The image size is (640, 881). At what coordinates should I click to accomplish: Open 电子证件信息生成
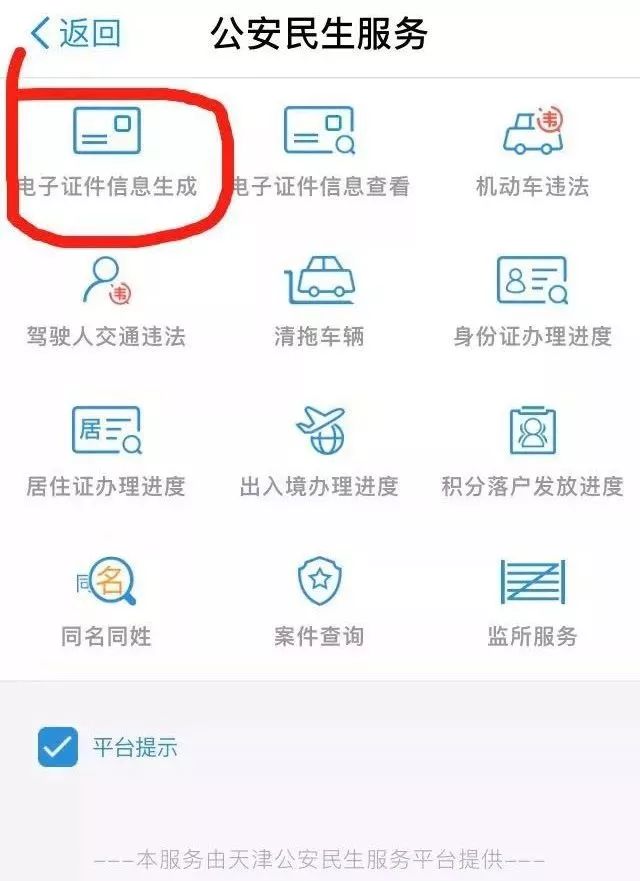(107, 152)
